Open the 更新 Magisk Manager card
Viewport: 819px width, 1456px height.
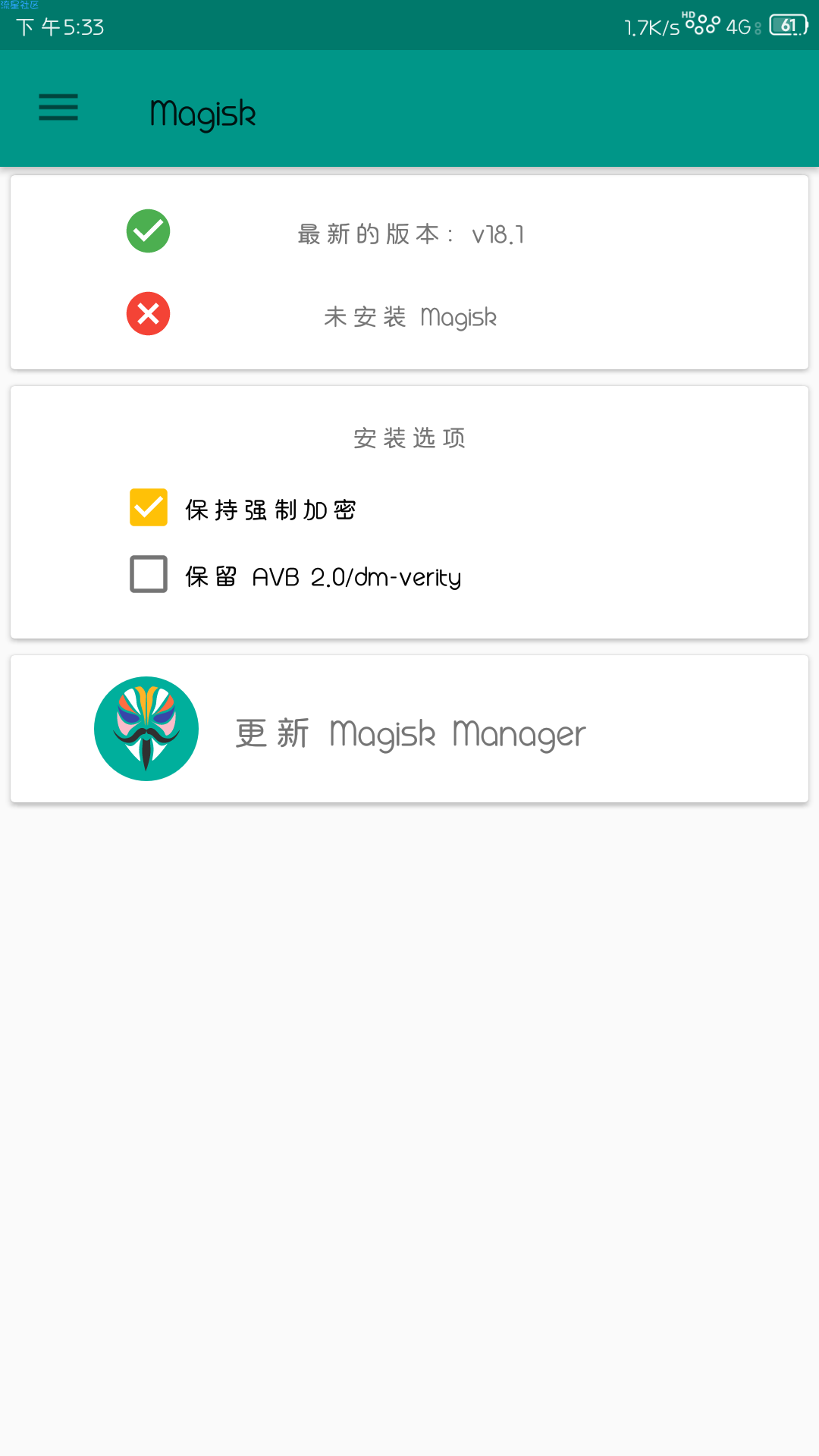point(409,729)
